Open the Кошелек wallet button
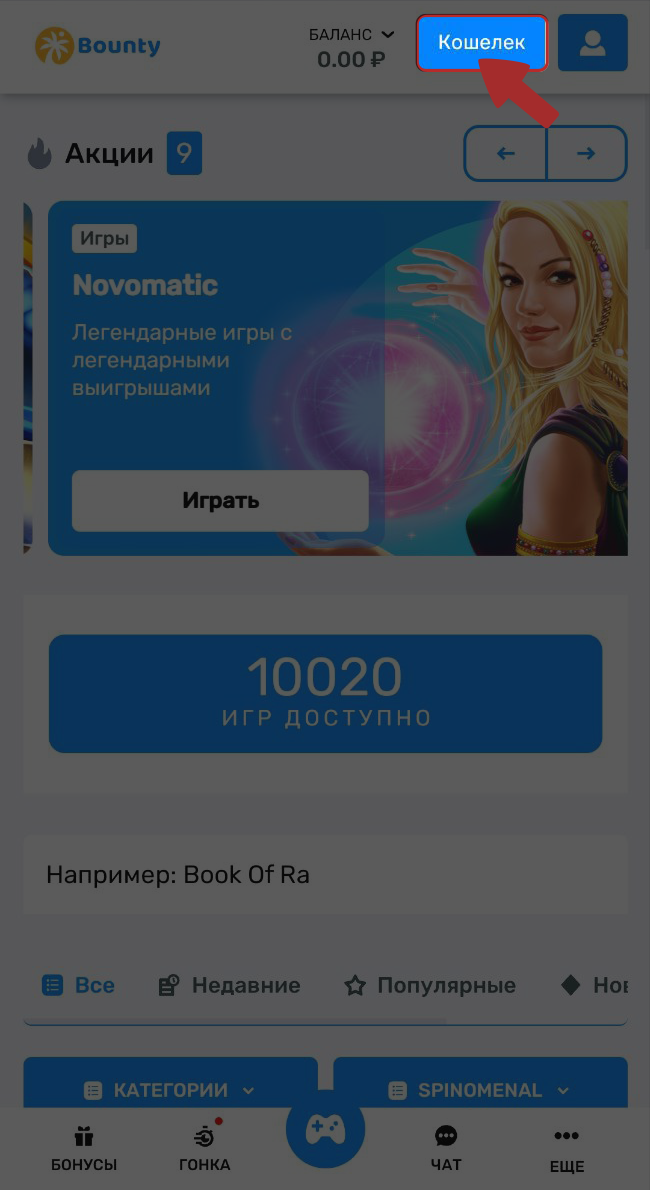This screenshot has width=650, height=1190. coord(481,43)
